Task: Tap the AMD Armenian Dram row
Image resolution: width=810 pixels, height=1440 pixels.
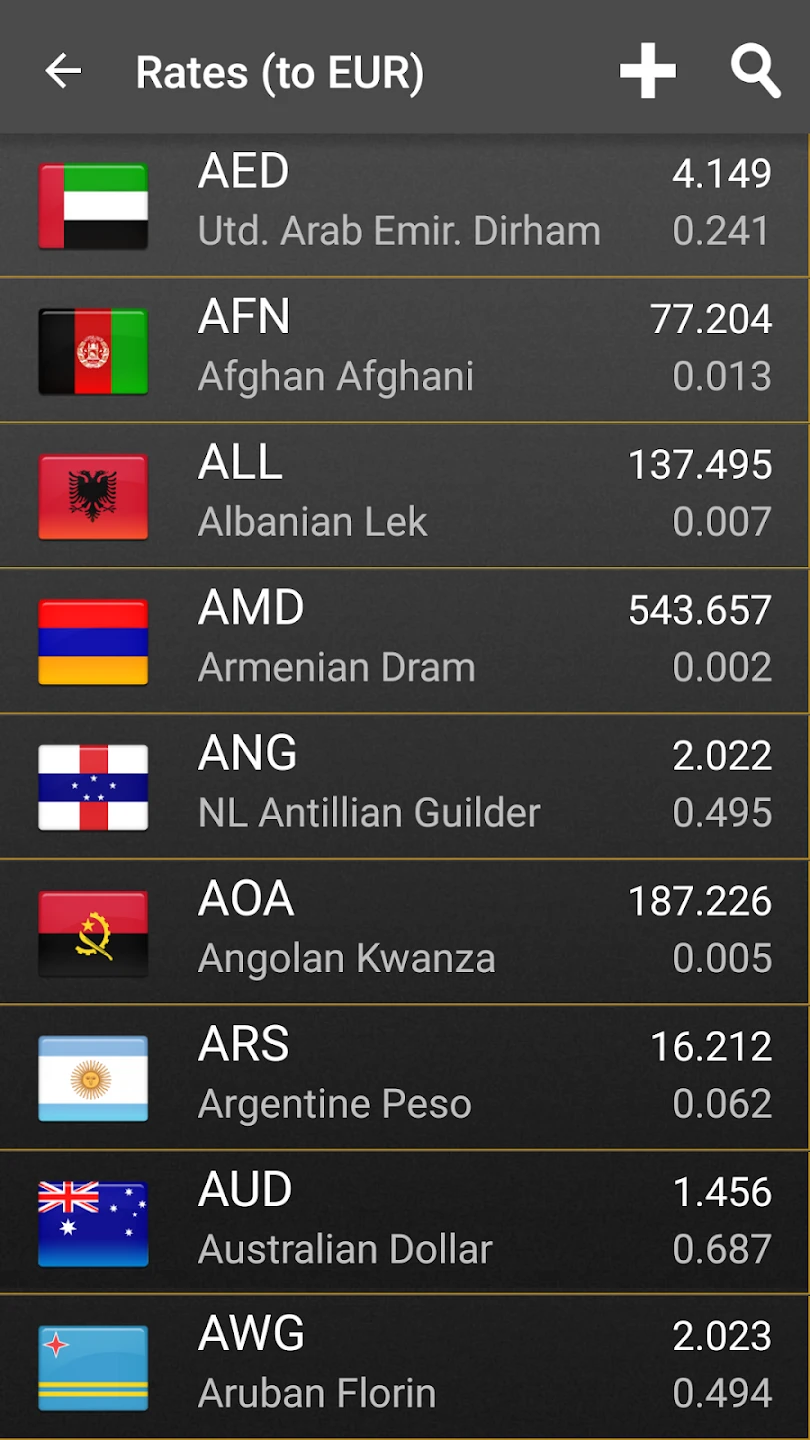Action: [x=404, y=640]
